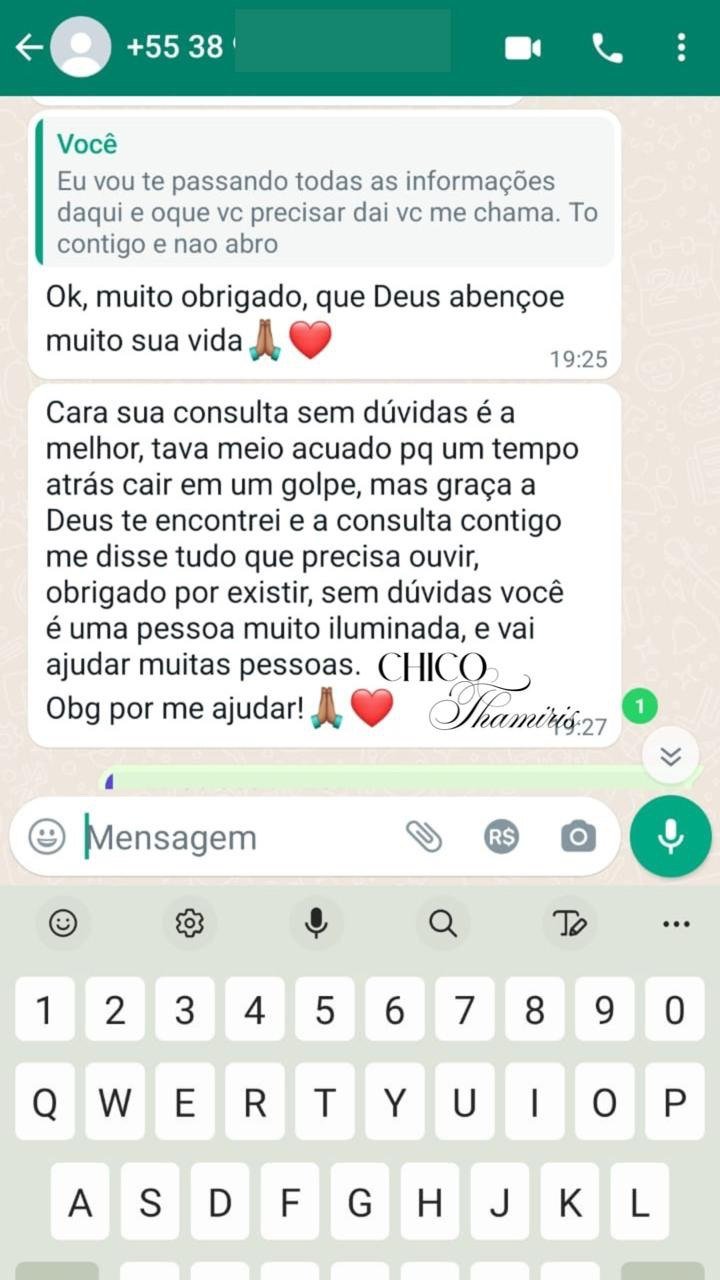Open the keyboard's search tool
Image resolution: width=720 pixels, height=1280 pixels.
(442, 924)
